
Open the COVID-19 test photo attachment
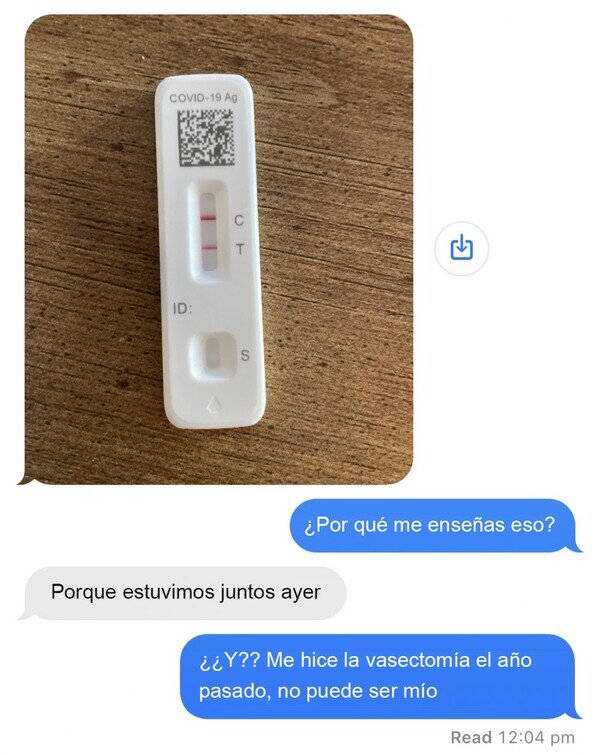[219, 249]
